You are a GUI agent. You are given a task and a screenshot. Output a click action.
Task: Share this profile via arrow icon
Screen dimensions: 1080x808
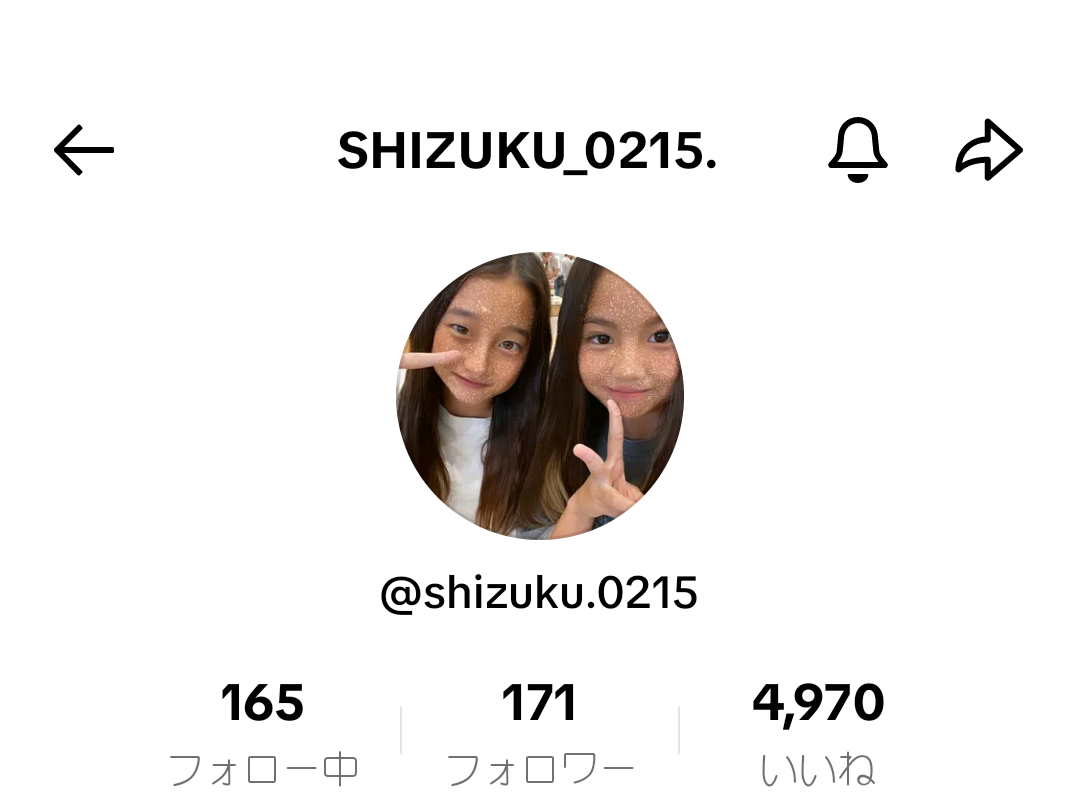pos(988,151)
